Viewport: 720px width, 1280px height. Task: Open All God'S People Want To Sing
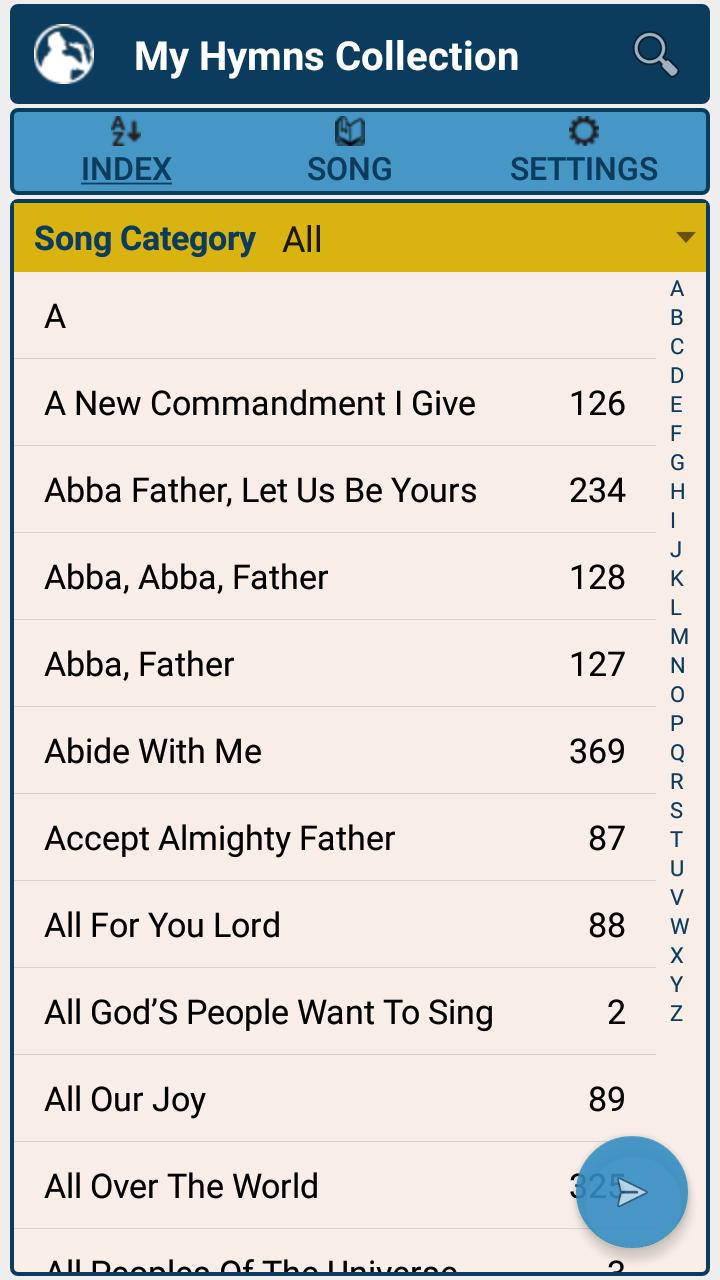pos(335,1012)
